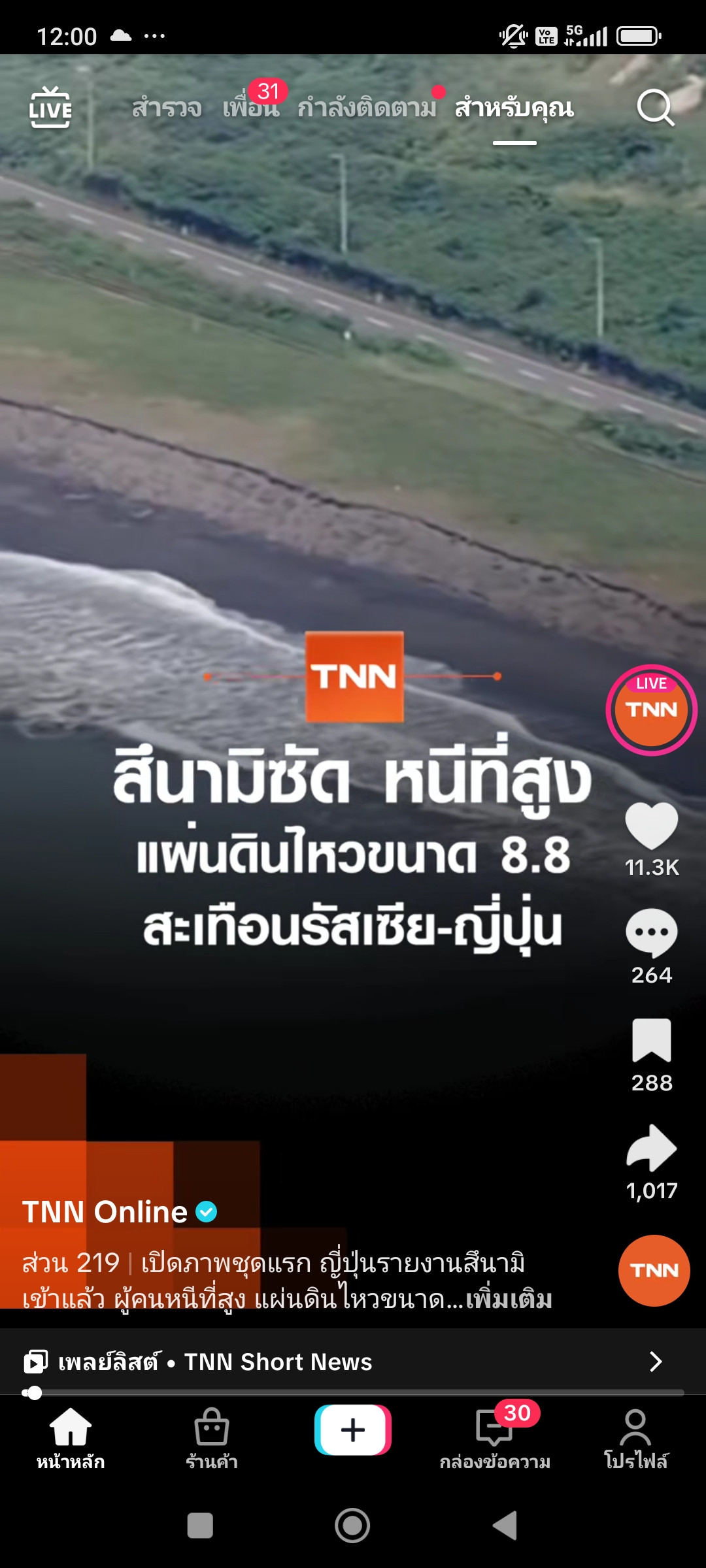The image size is (706, 1568).
Task: Open the TNN sound disc
Action: [x=654, y=1270]
